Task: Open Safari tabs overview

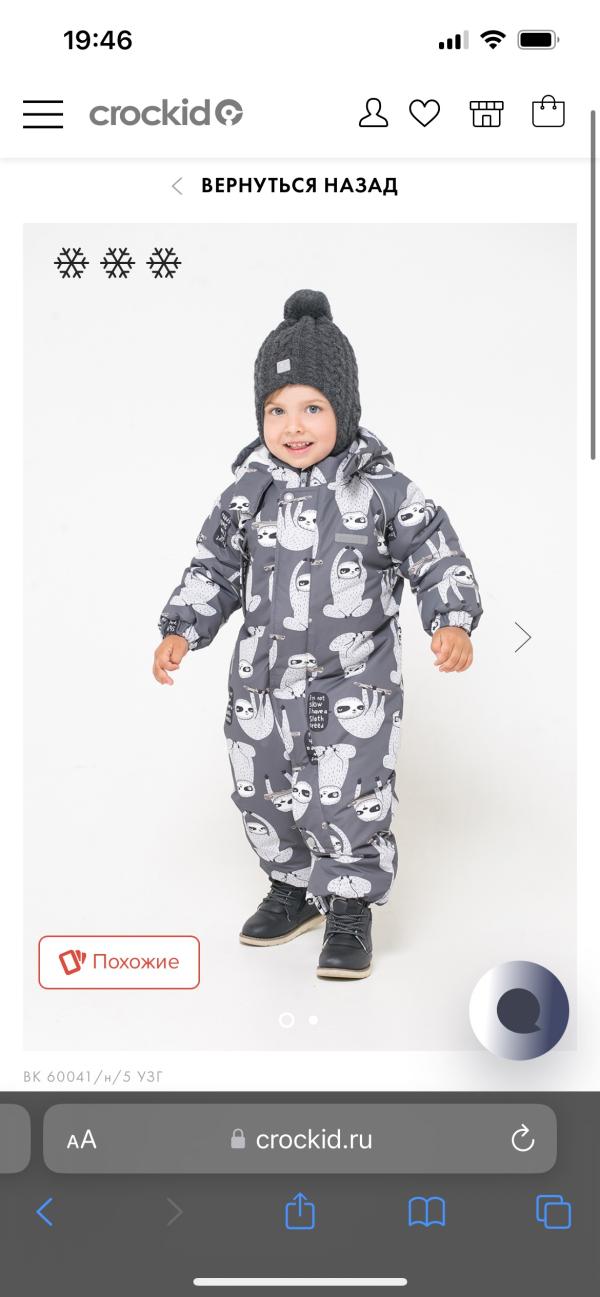Action: point(554,1212)
